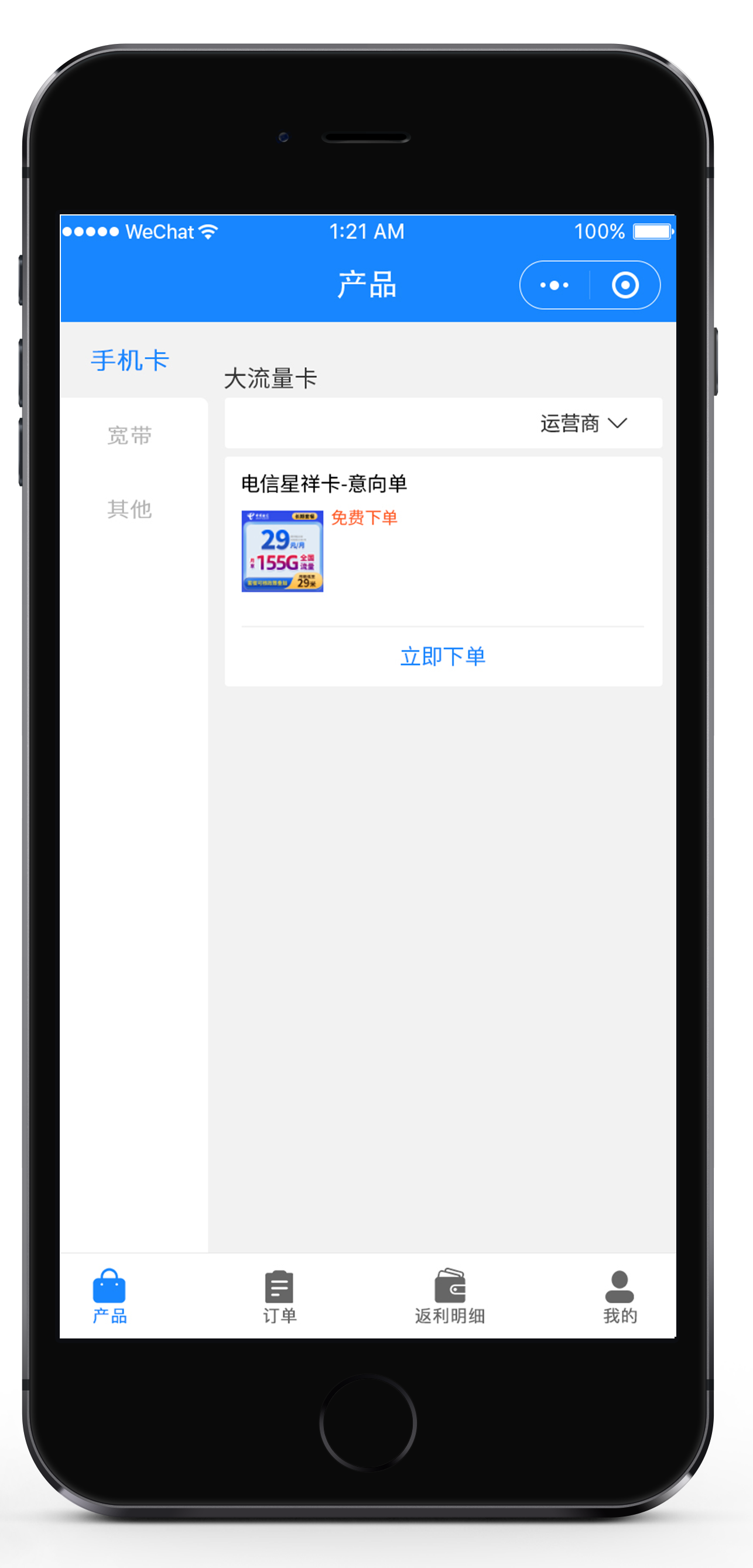Select the 手机卡 category

(129, 360)
